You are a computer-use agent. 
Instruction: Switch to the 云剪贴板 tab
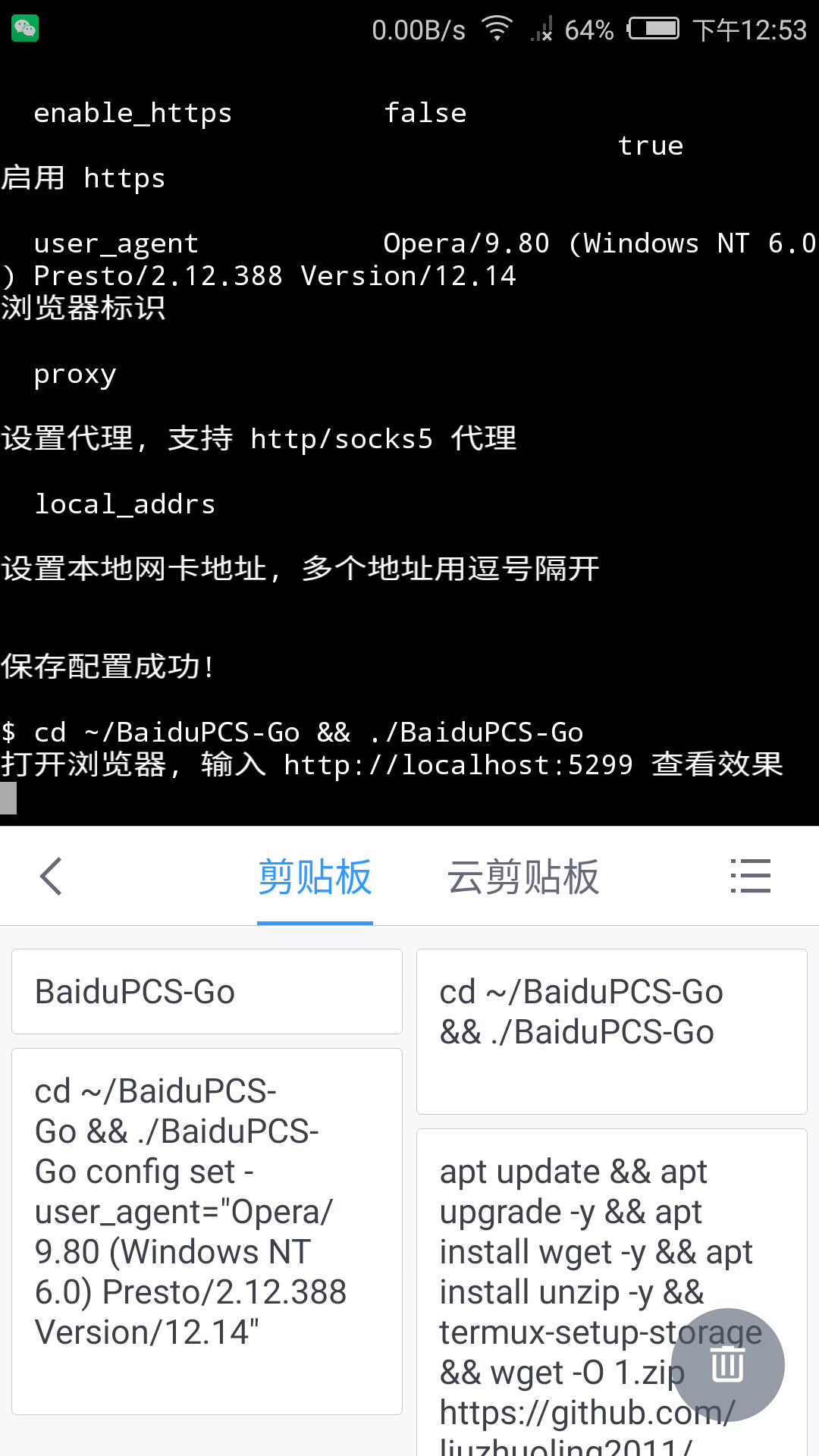(x=523, y=877)
